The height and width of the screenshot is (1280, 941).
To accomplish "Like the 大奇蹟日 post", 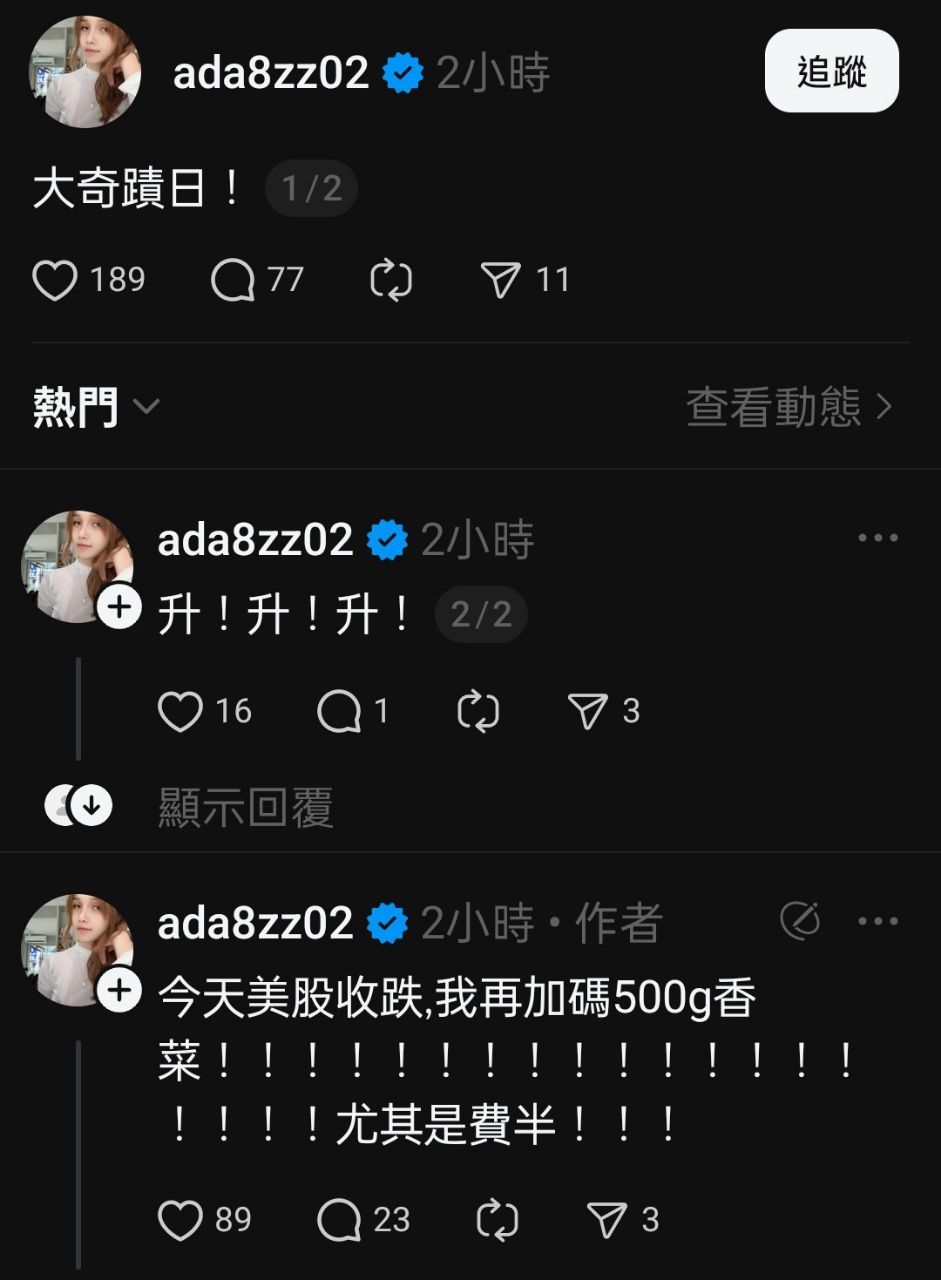I will pyautogui.click(x=55, y=280).
